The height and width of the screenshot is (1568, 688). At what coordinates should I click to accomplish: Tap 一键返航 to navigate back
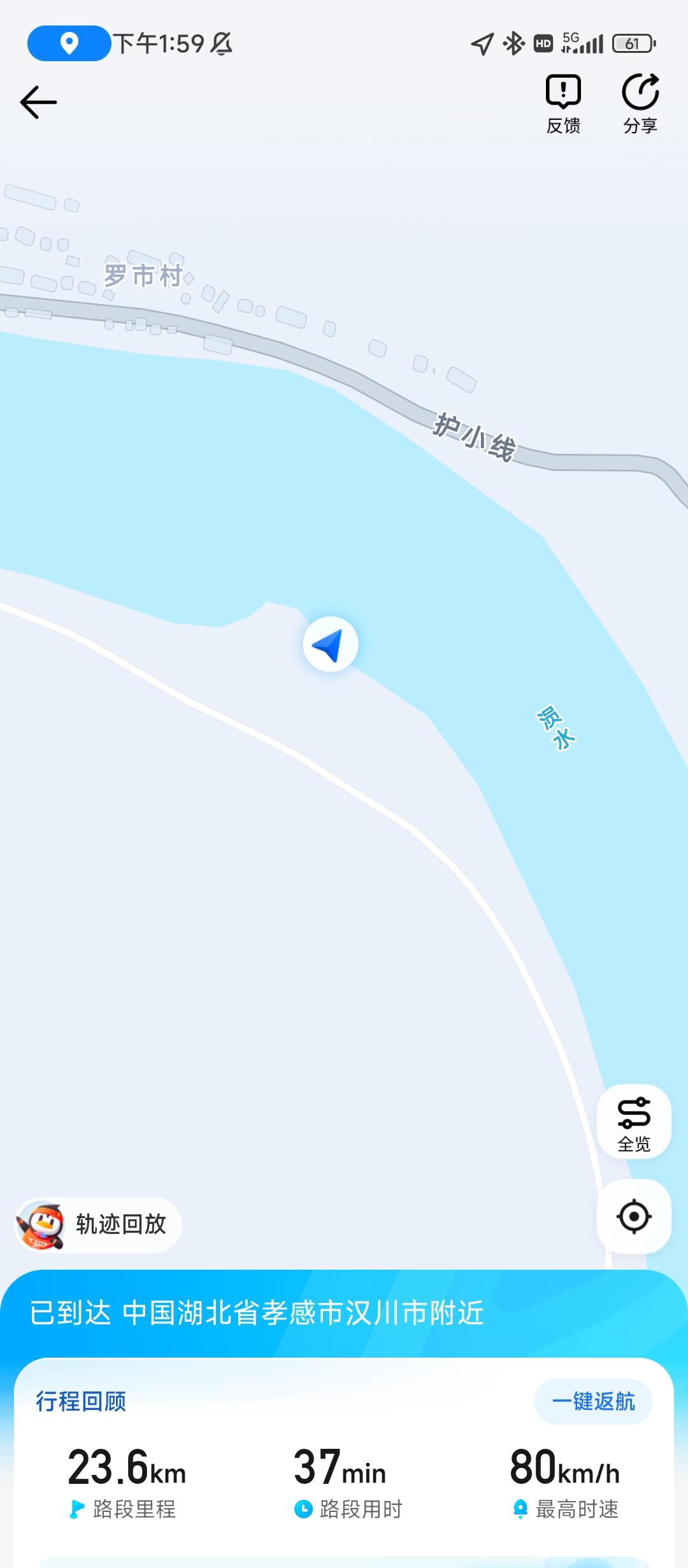coord(593,1402)
